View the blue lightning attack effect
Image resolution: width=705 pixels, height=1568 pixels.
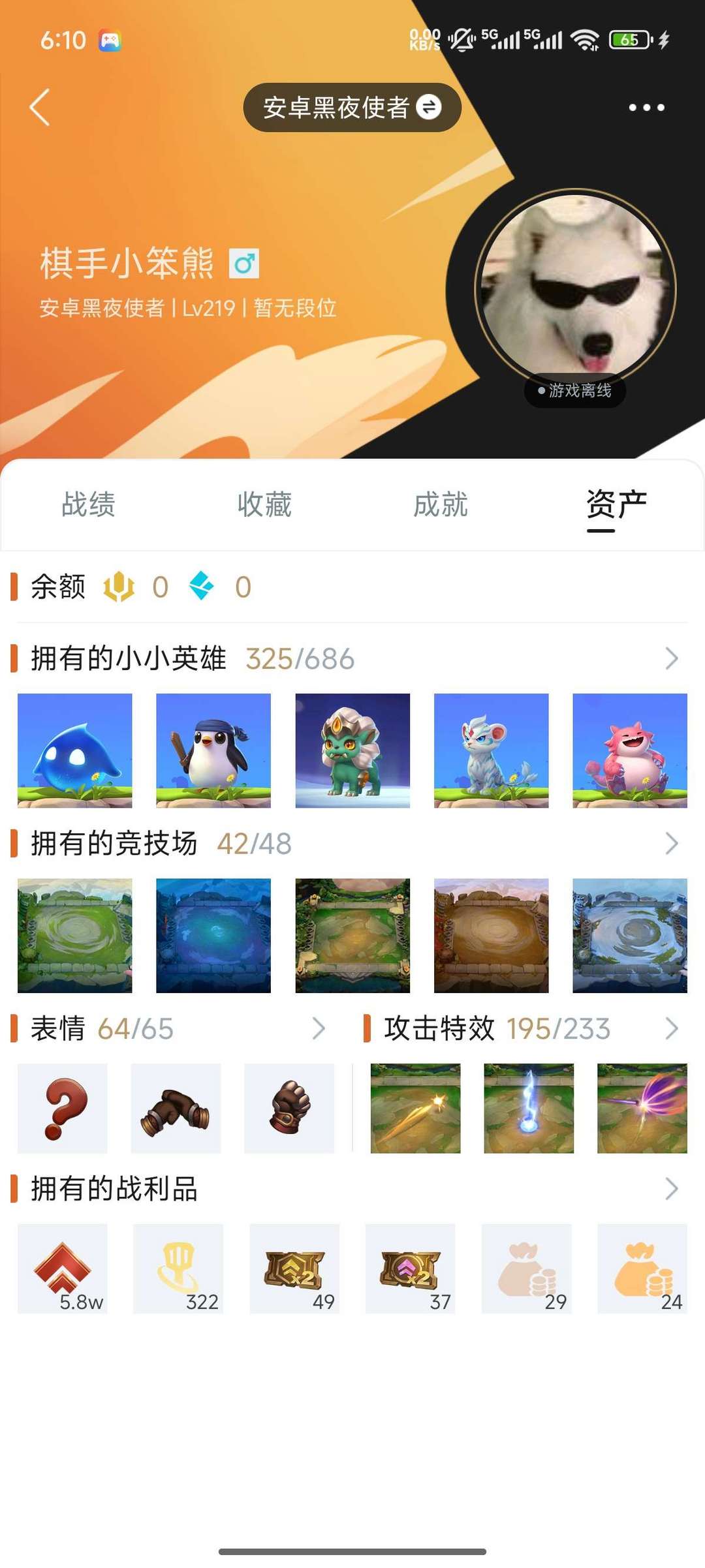(529, 1108)
